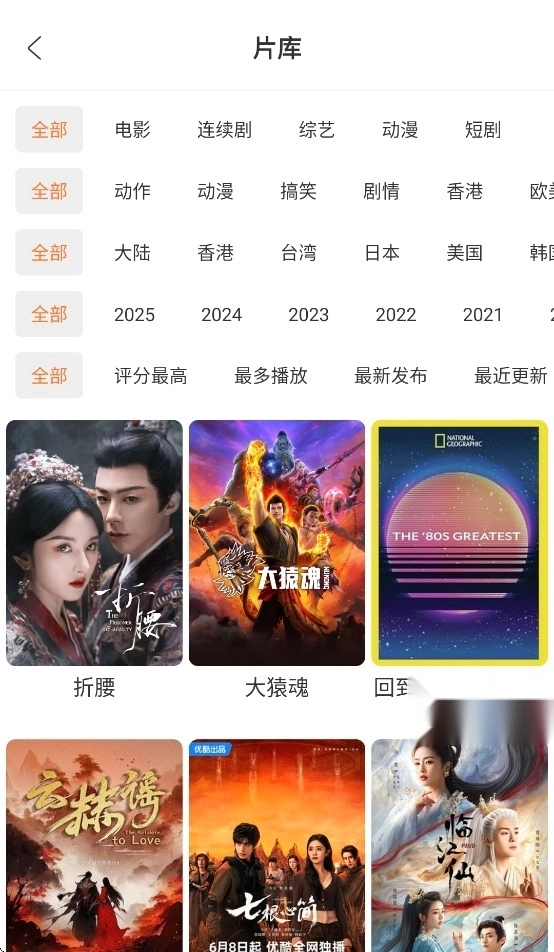Filter by year 2025
The height and width of the screenshot is (952, 554).
134,314
